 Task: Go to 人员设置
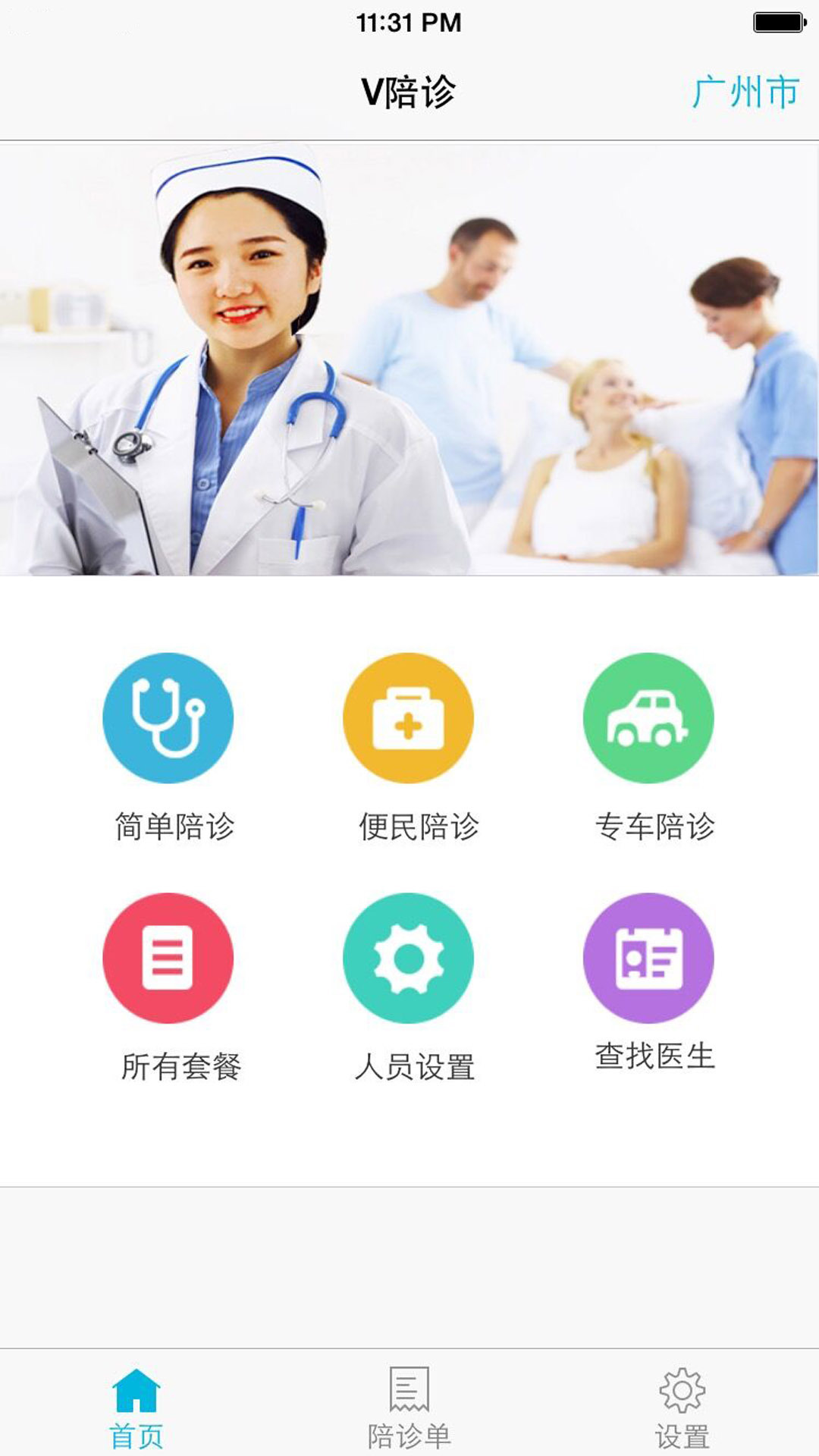click(408, 958)
